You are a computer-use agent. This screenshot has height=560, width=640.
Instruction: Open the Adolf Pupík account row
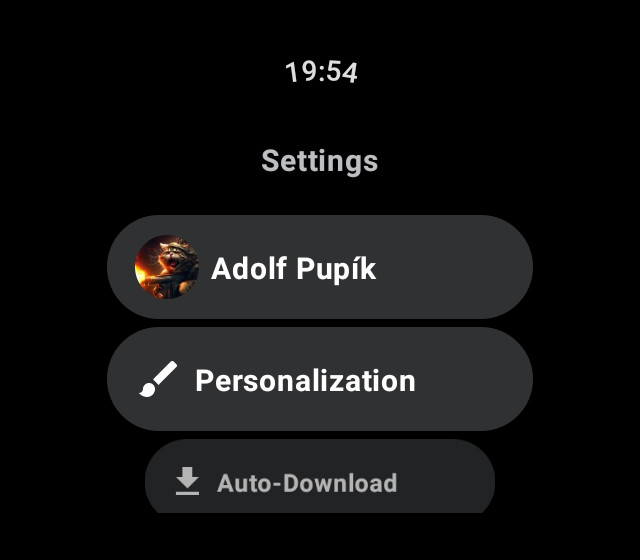pyautogui.click(x=319, y=268)
